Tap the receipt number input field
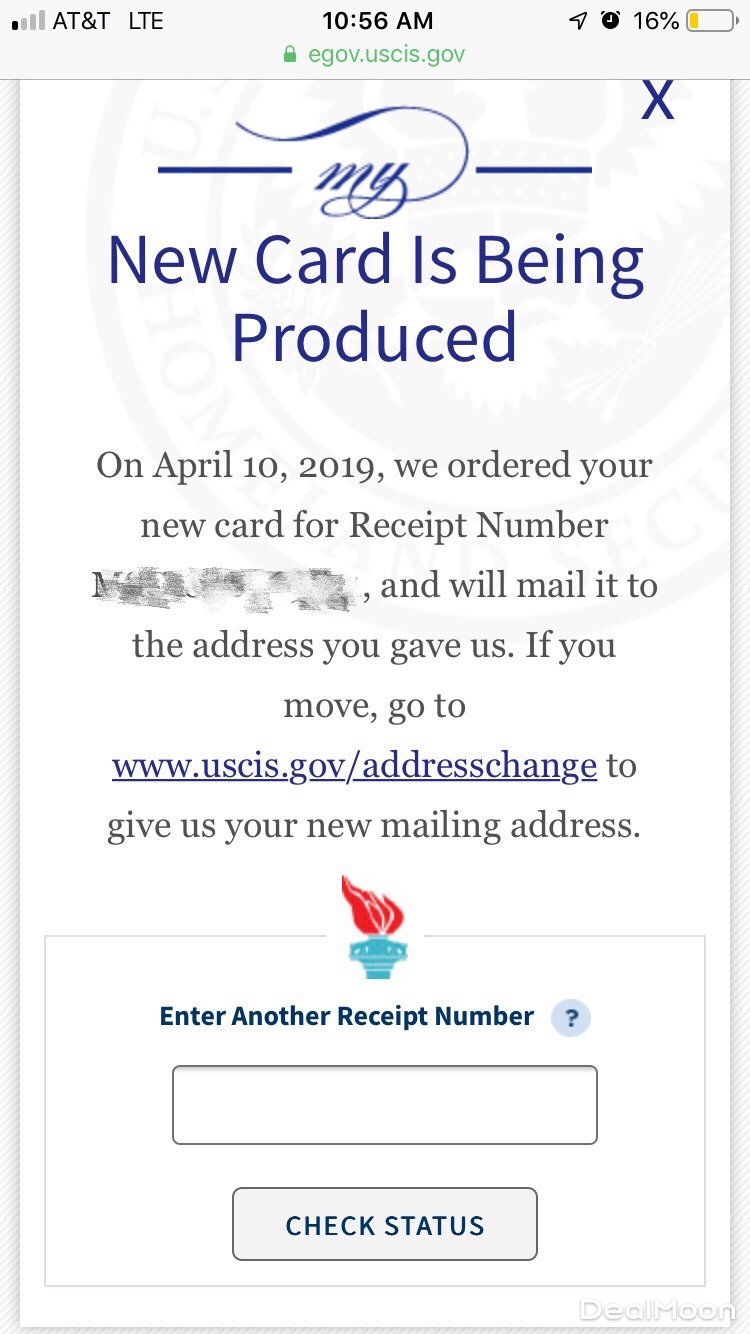 385,1104
